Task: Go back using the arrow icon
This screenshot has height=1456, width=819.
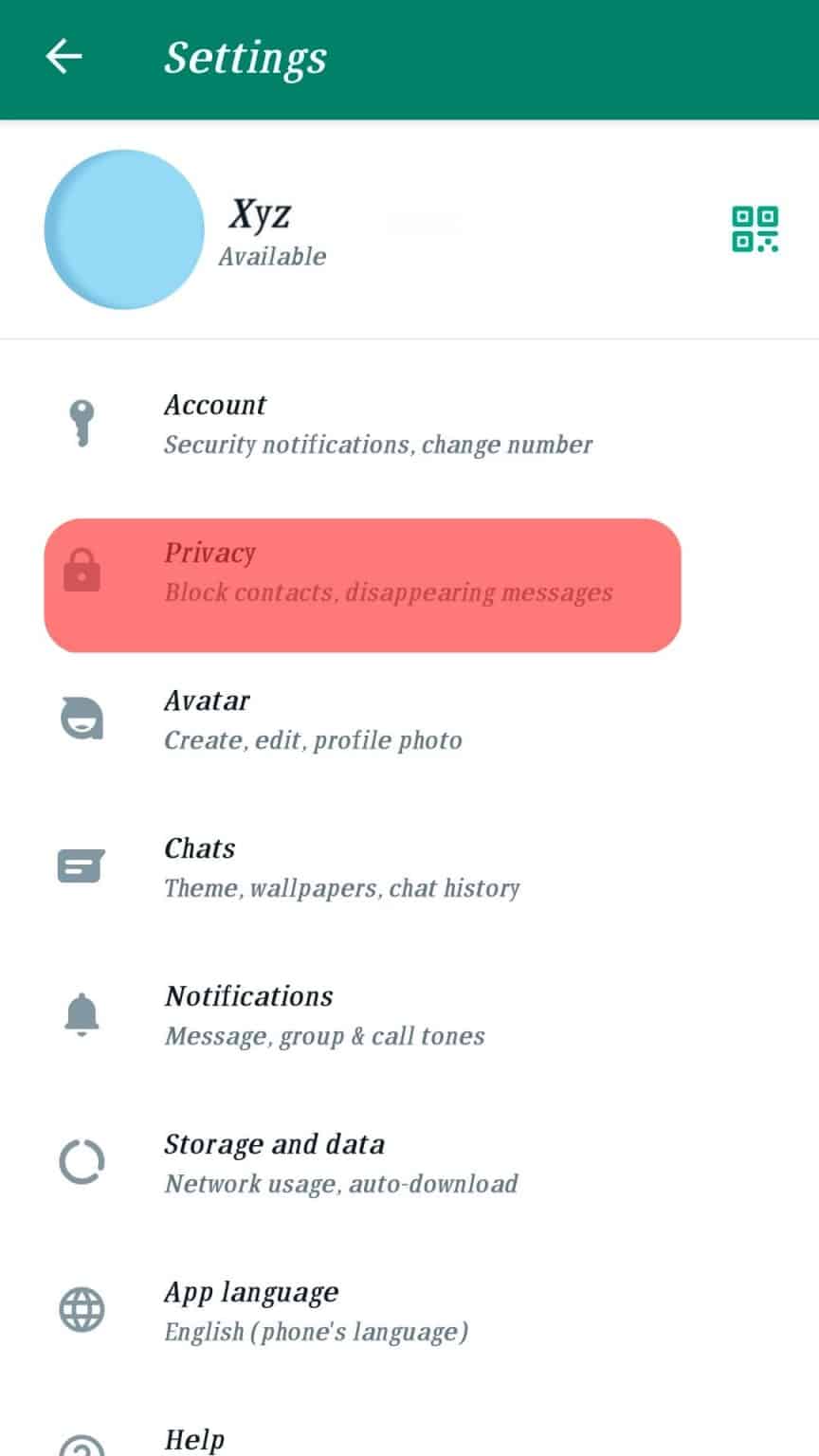Action: click(64, 58)
